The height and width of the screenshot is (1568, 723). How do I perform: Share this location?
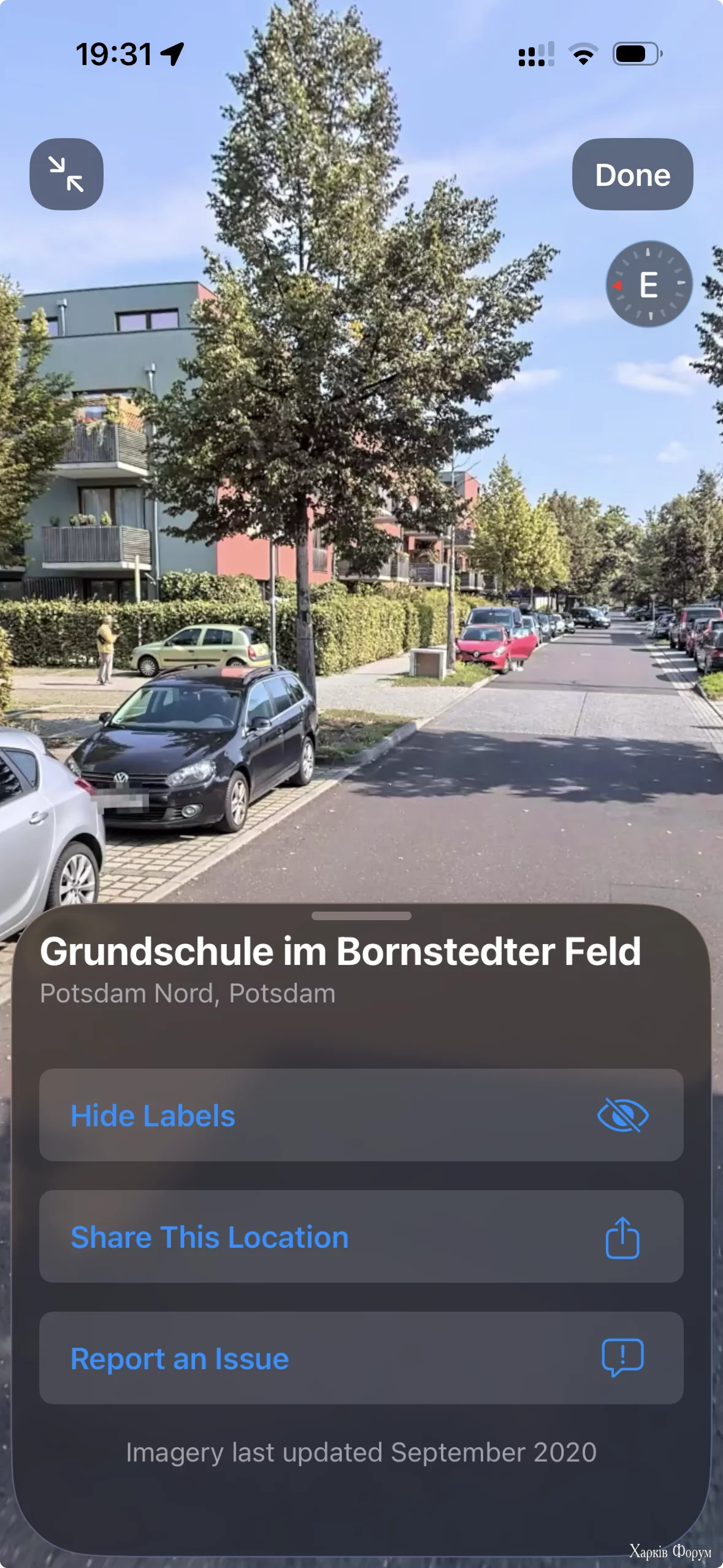click(x=361, y=1237)
